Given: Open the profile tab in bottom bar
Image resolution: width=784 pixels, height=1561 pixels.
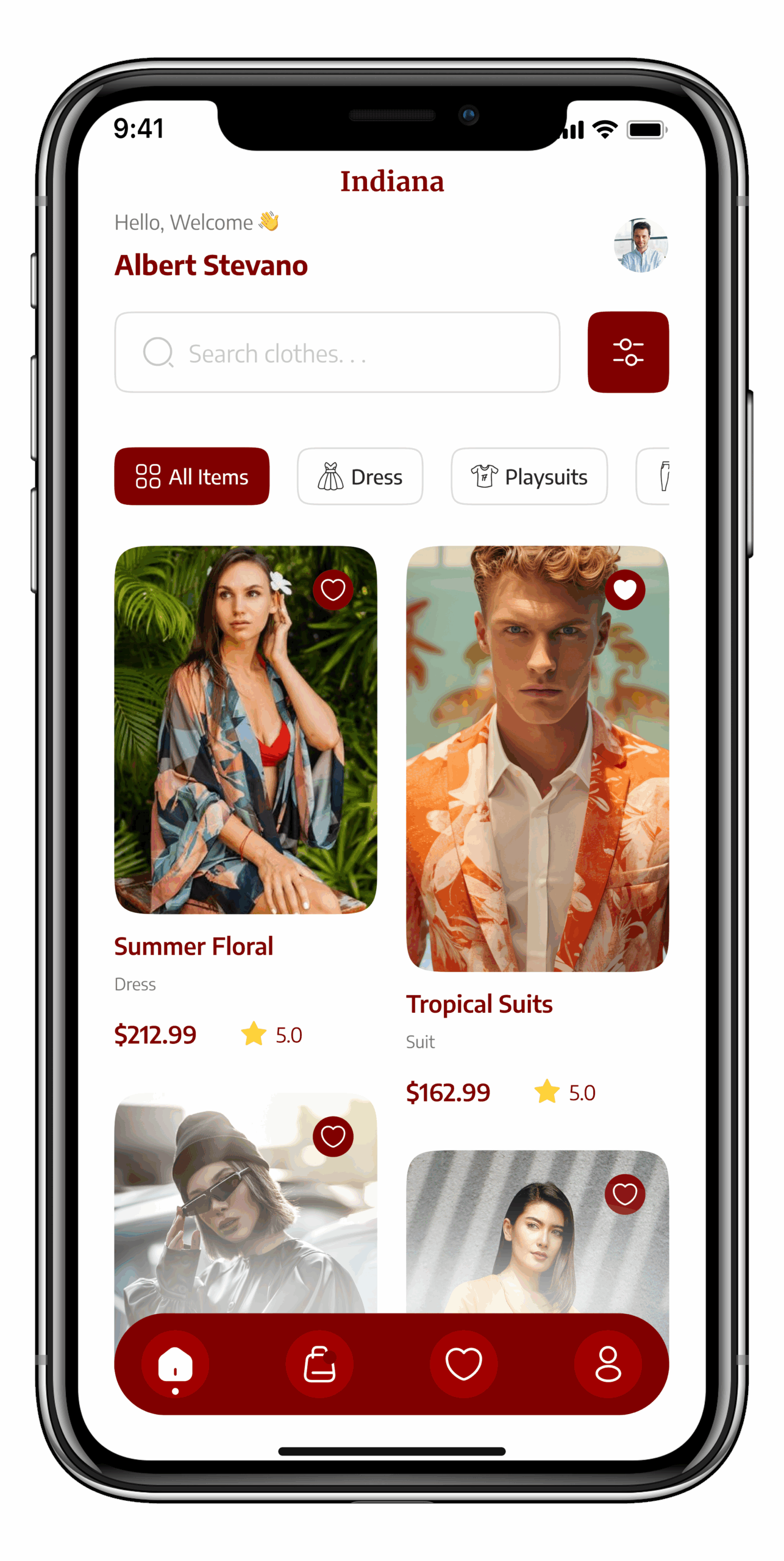Looking at the screenshot, I should pos(608,1364).
